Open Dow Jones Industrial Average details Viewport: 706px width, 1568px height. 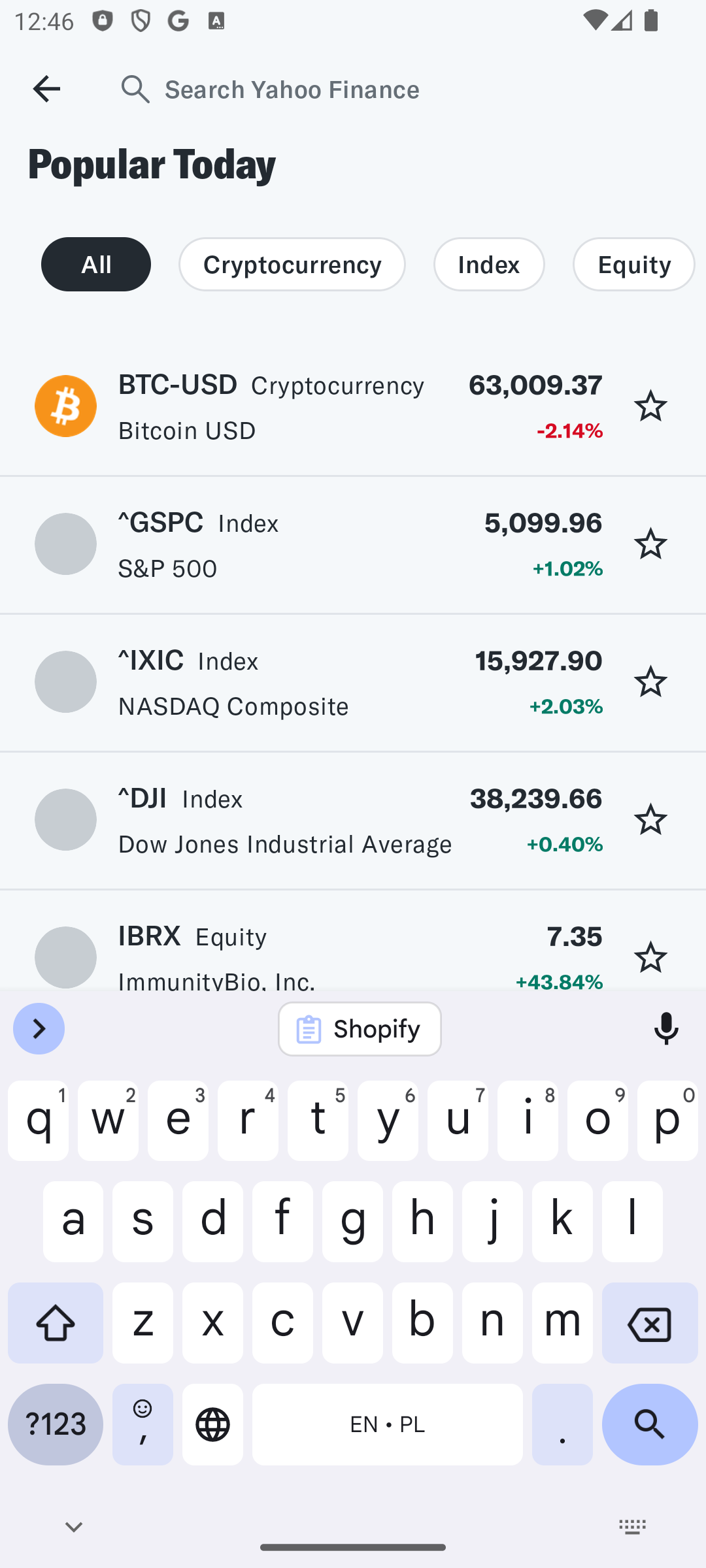(318, 820)
